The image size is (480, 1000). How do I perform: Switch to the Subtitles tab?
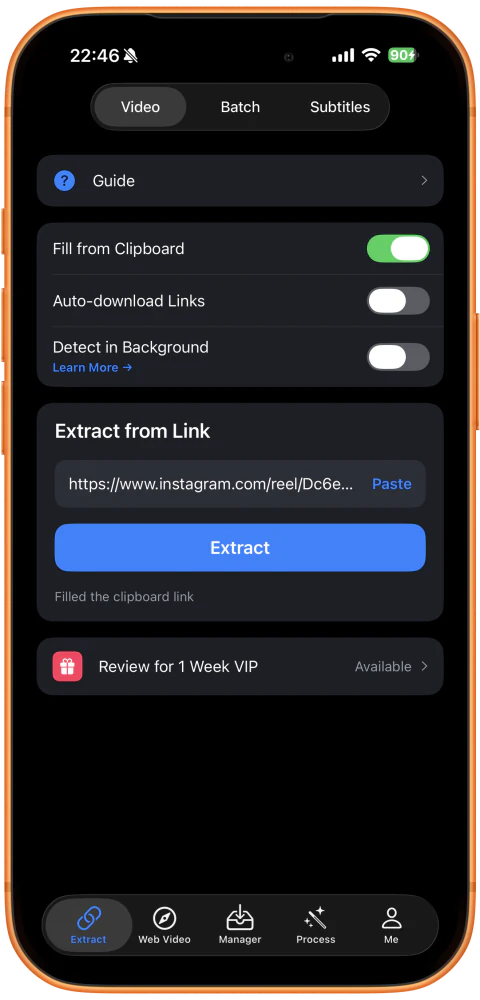pos(340,107)
